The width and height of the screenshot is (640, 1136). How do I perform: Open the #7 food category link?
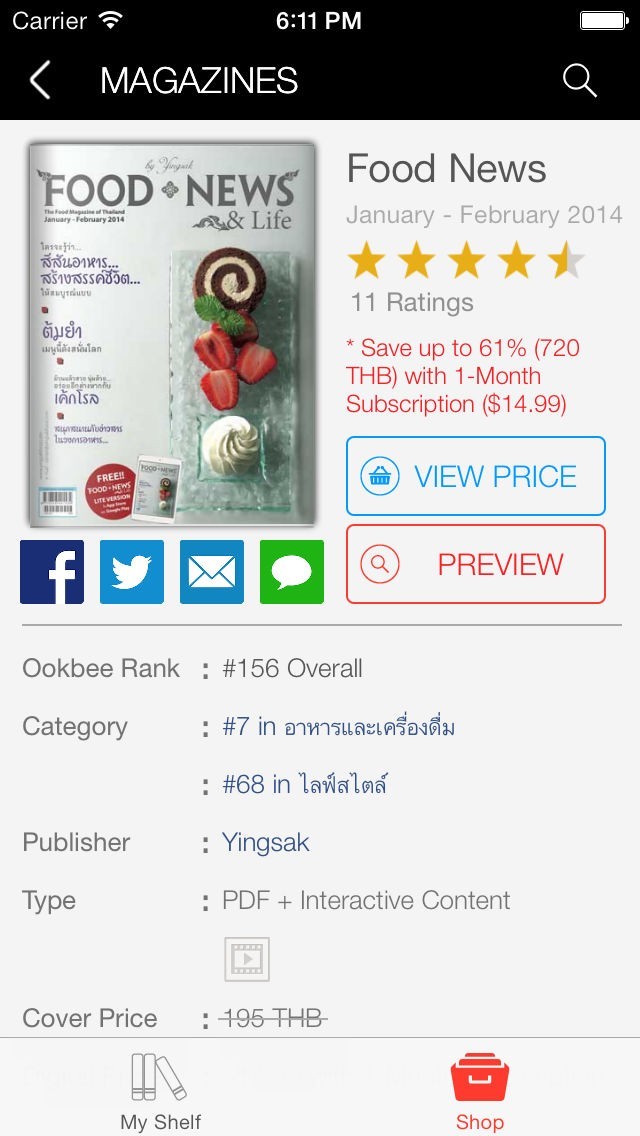pos(338,726)
